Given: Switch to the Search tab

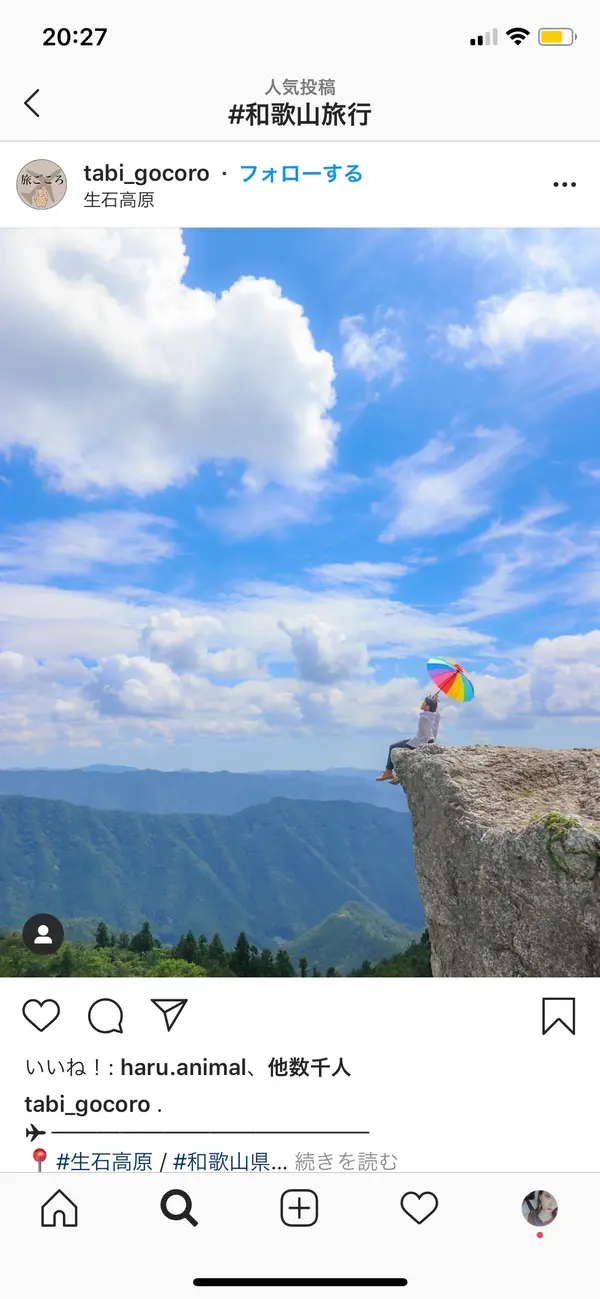Looking at the screenshot, I should (x=179, y=1209).
